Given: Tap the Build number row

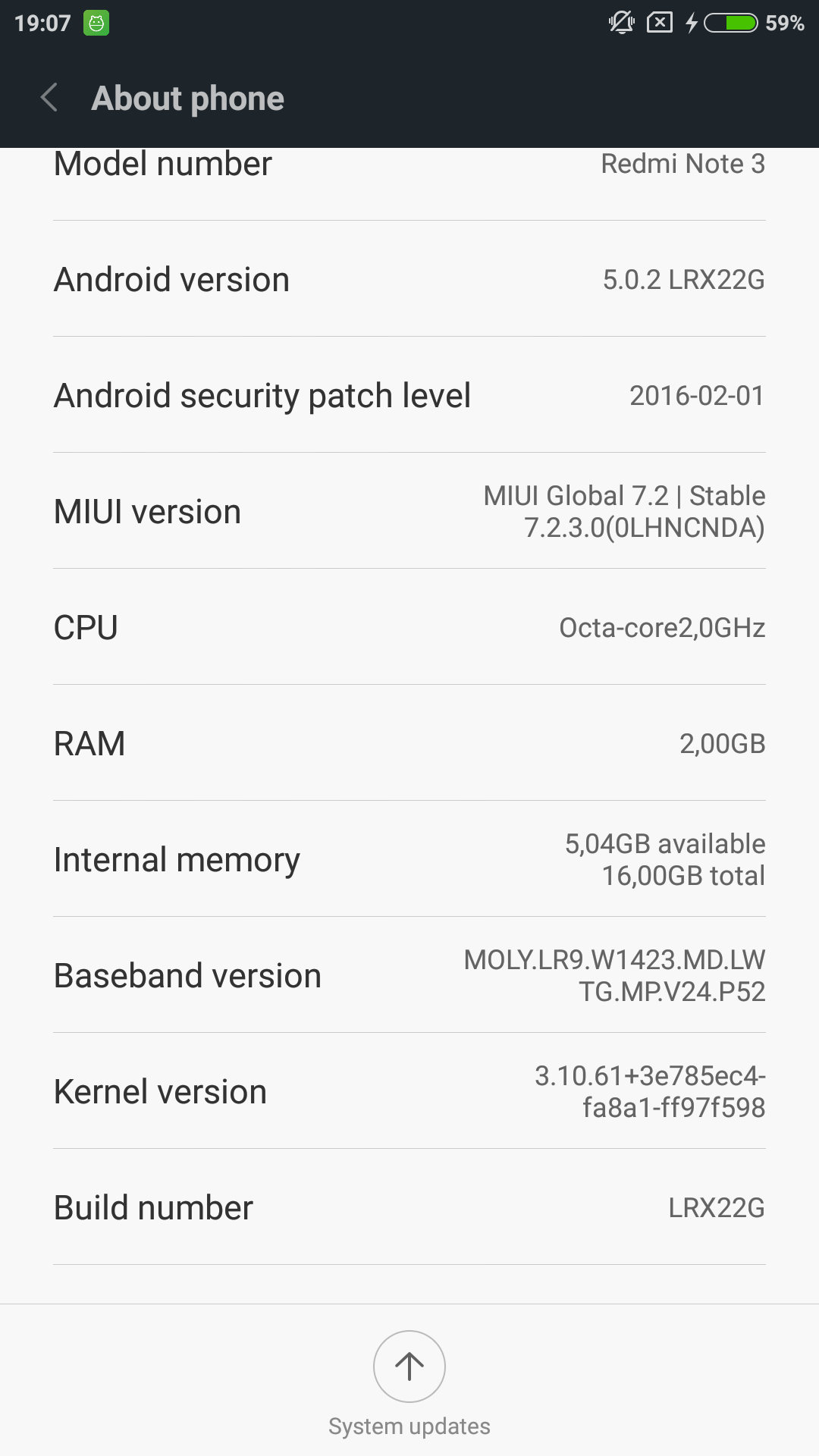Looking at the screenshot, I should 409,1208.
